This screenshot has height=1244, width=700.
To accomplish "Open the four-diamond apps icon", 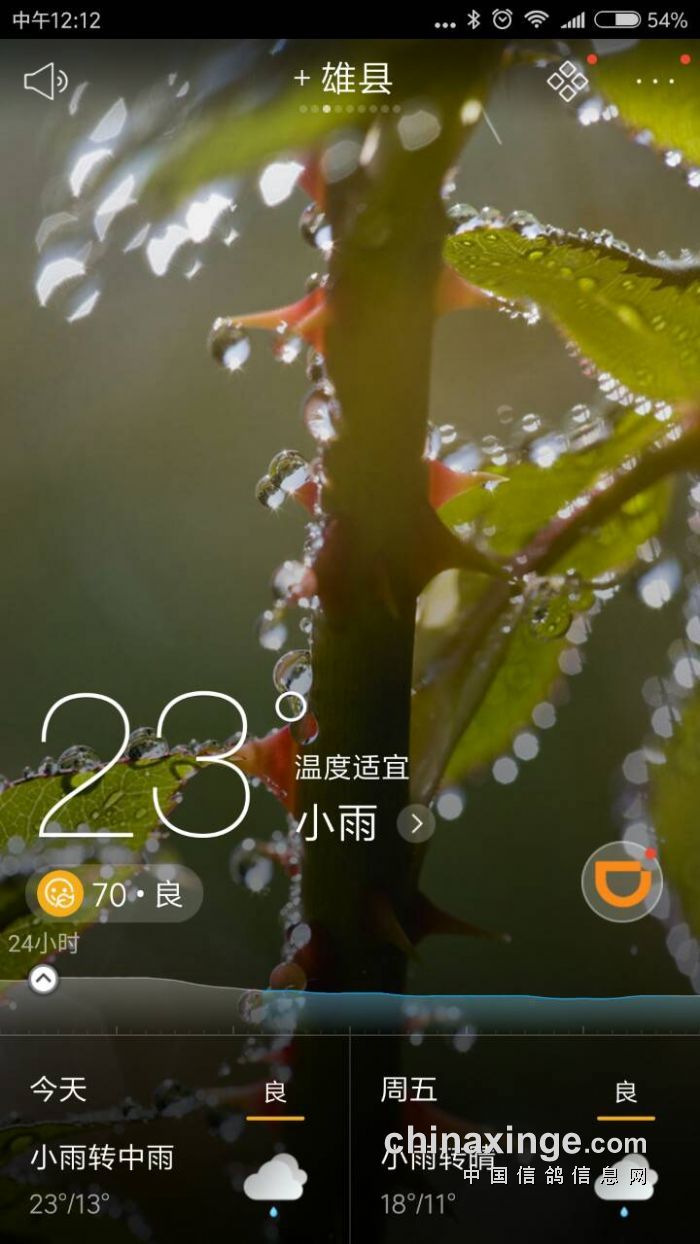I will coord(567,80).
